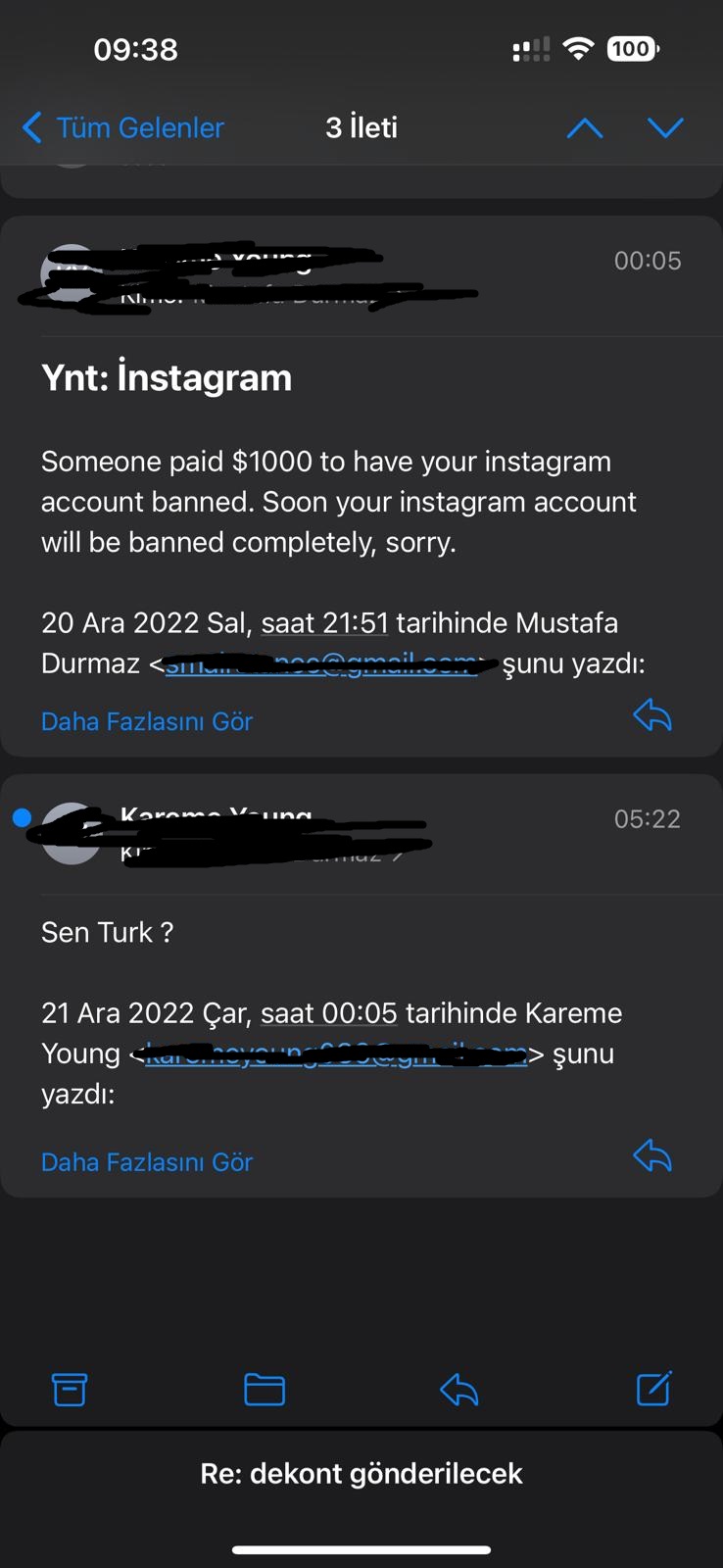
Task: Archive this conversation
Action: click(x=69, y=1389)
